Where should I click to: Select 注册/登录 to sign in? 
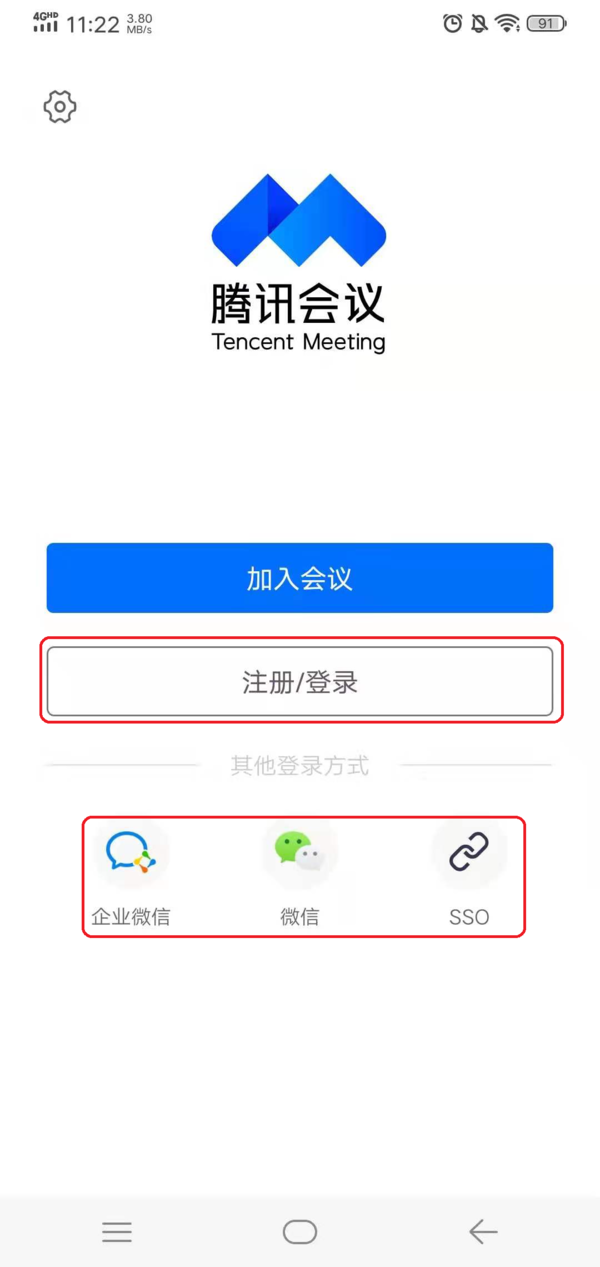click(300, 682)
